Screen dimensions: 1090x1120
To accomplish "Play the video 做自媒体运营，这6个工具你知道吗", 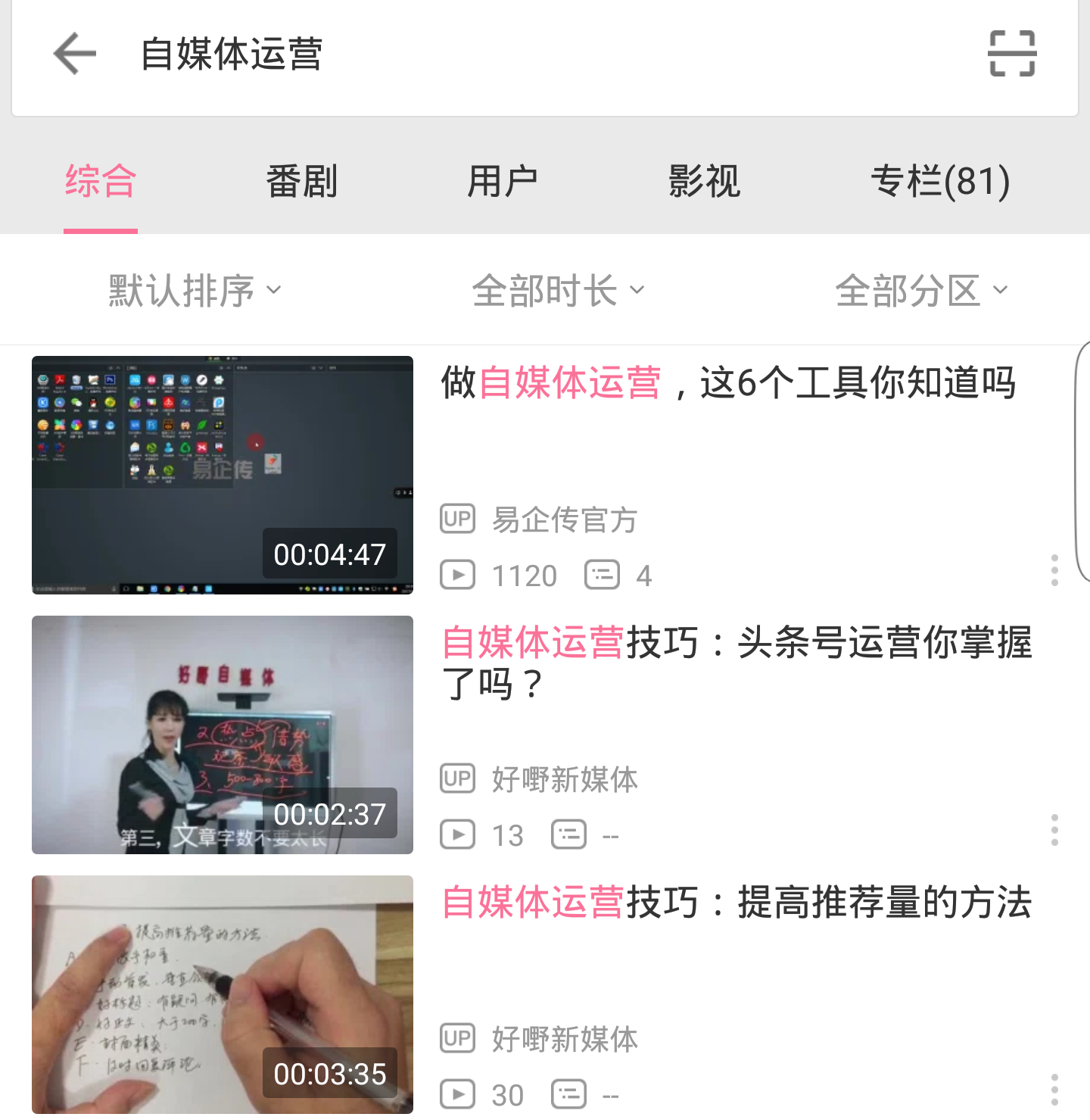I will 223,475.
